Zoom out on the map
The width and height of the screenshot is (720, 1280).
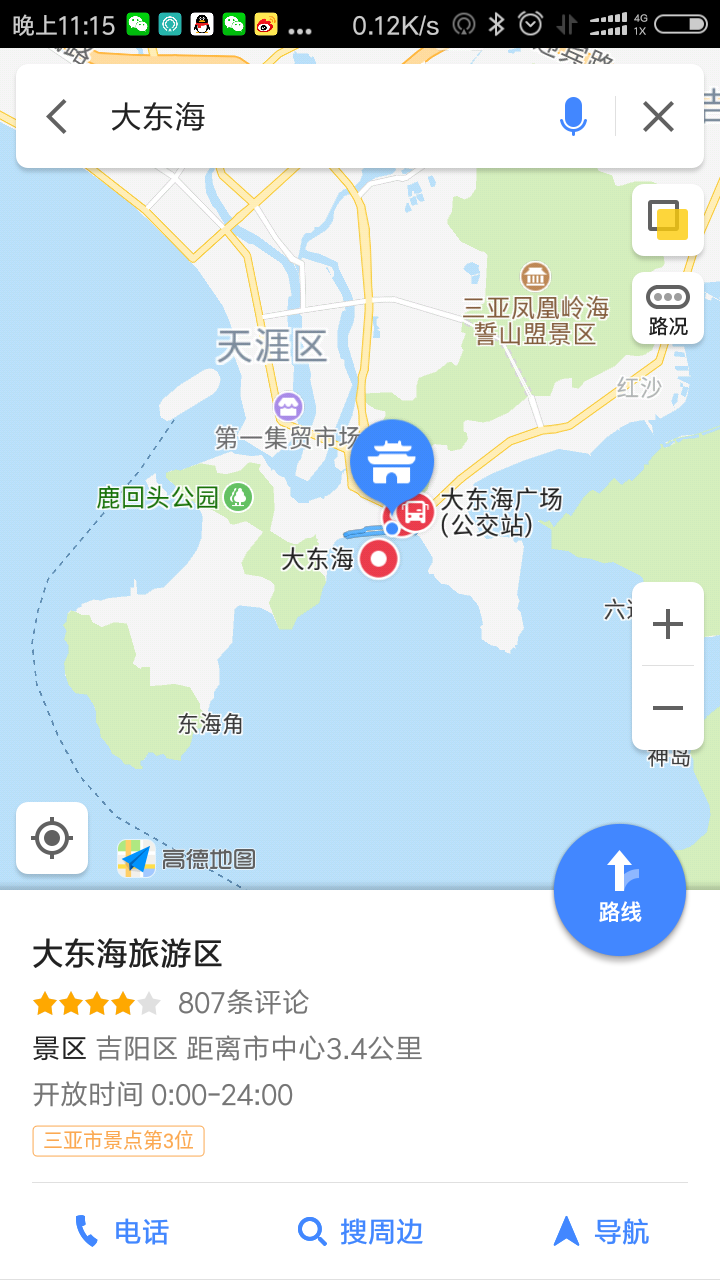coord(667,708)
